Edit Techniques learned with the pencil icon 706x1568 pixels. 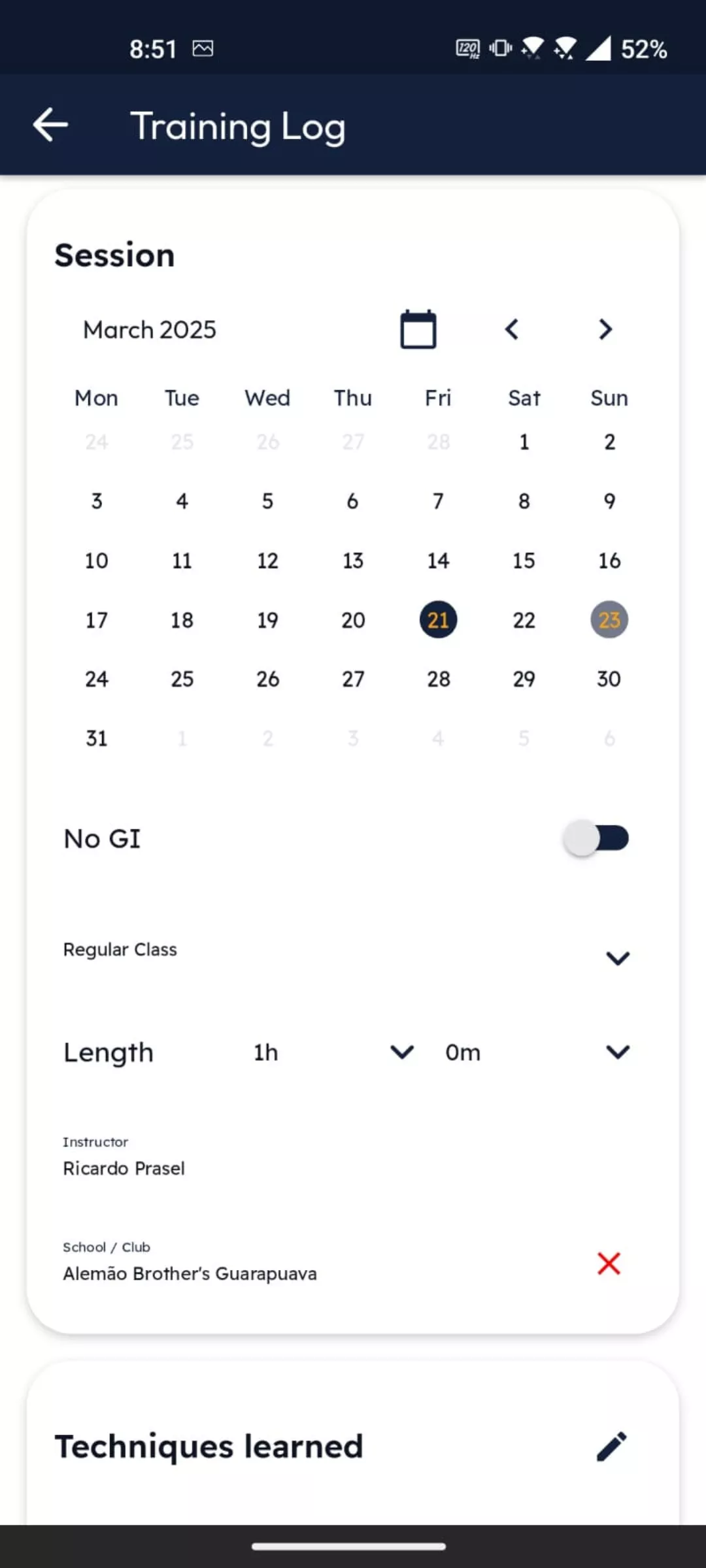611,1445
